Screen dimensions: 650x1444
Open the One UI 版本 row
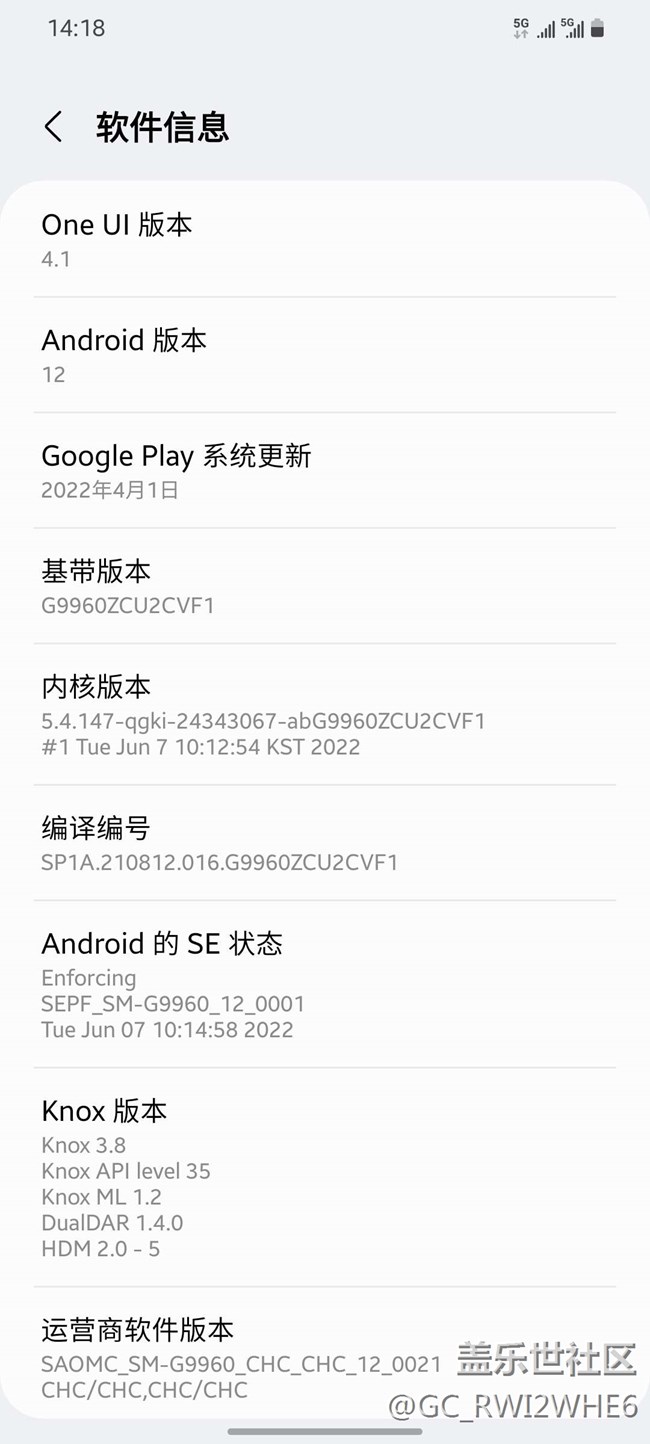(x=324, y=240)
